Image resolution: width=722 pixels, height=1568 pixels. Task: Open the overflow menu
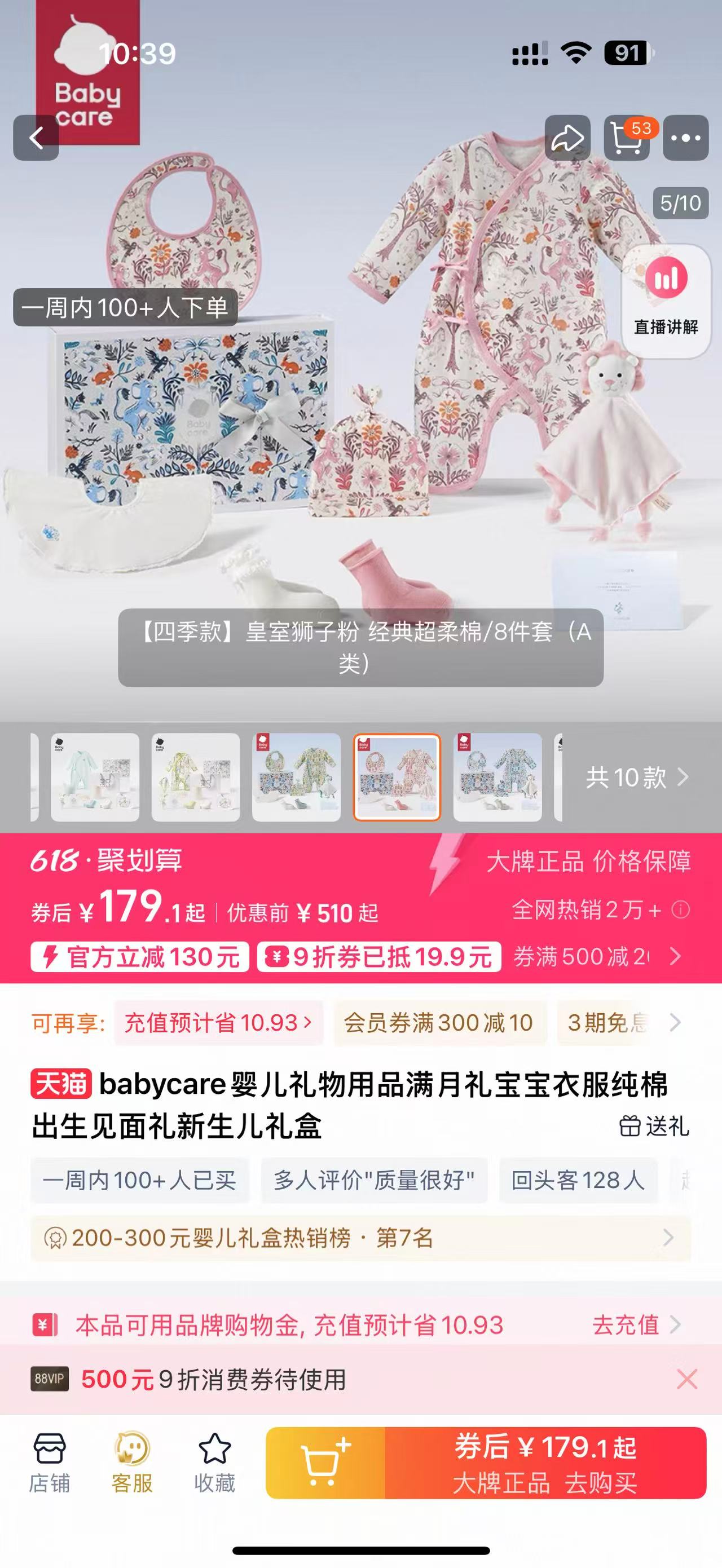point(685,138)
